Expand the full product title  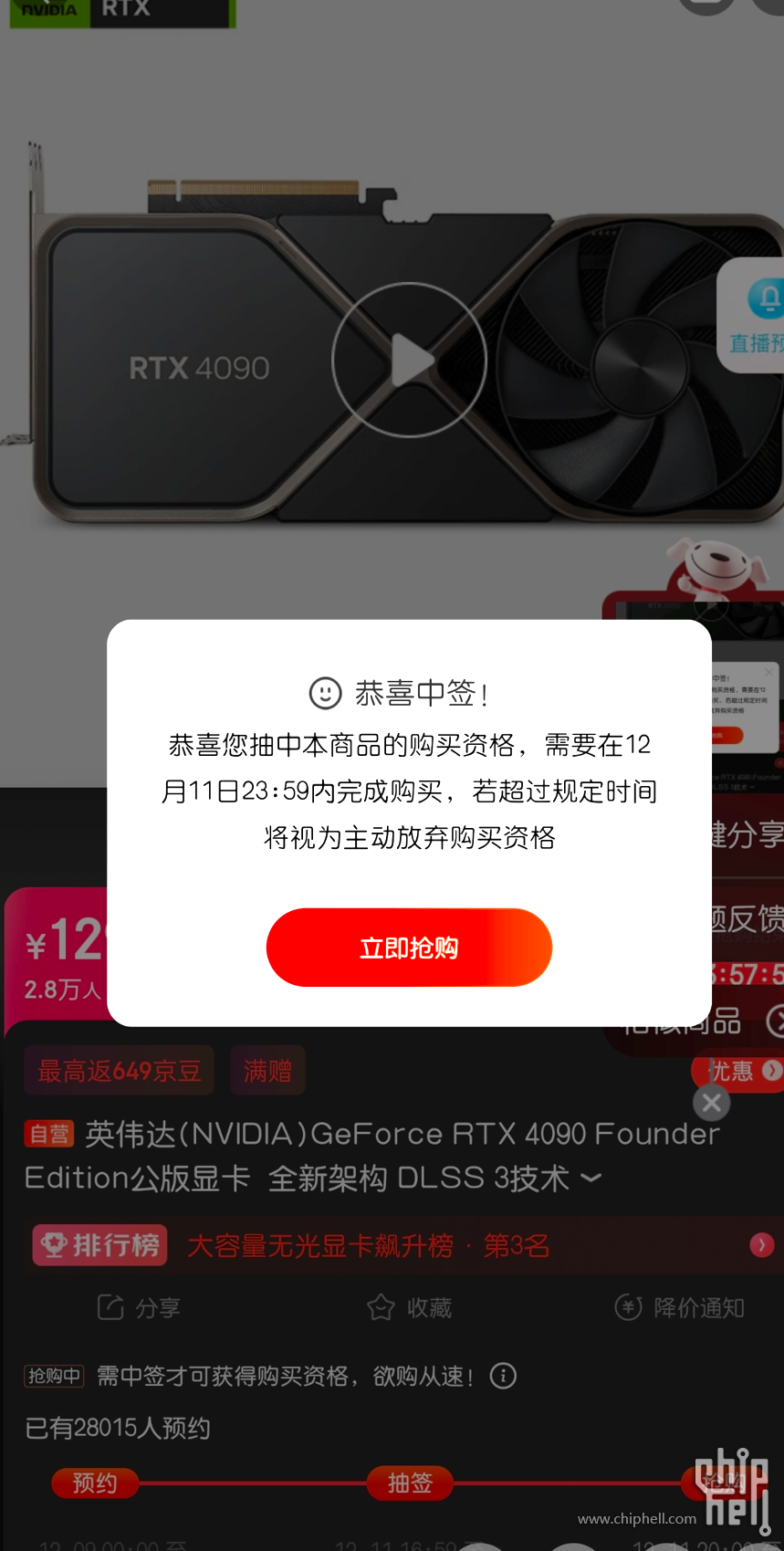click(591, 1178)
